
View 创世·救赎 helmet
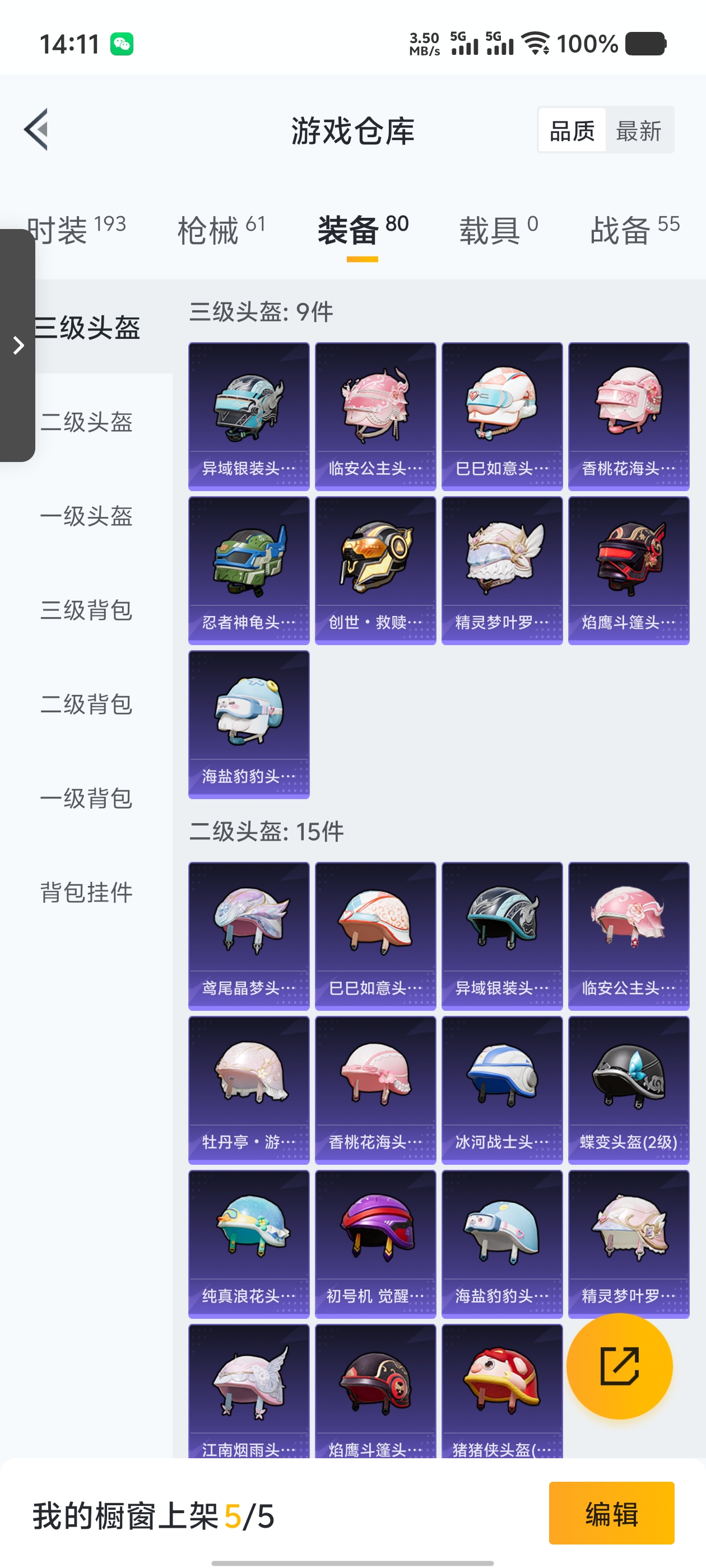pos(375,570)
